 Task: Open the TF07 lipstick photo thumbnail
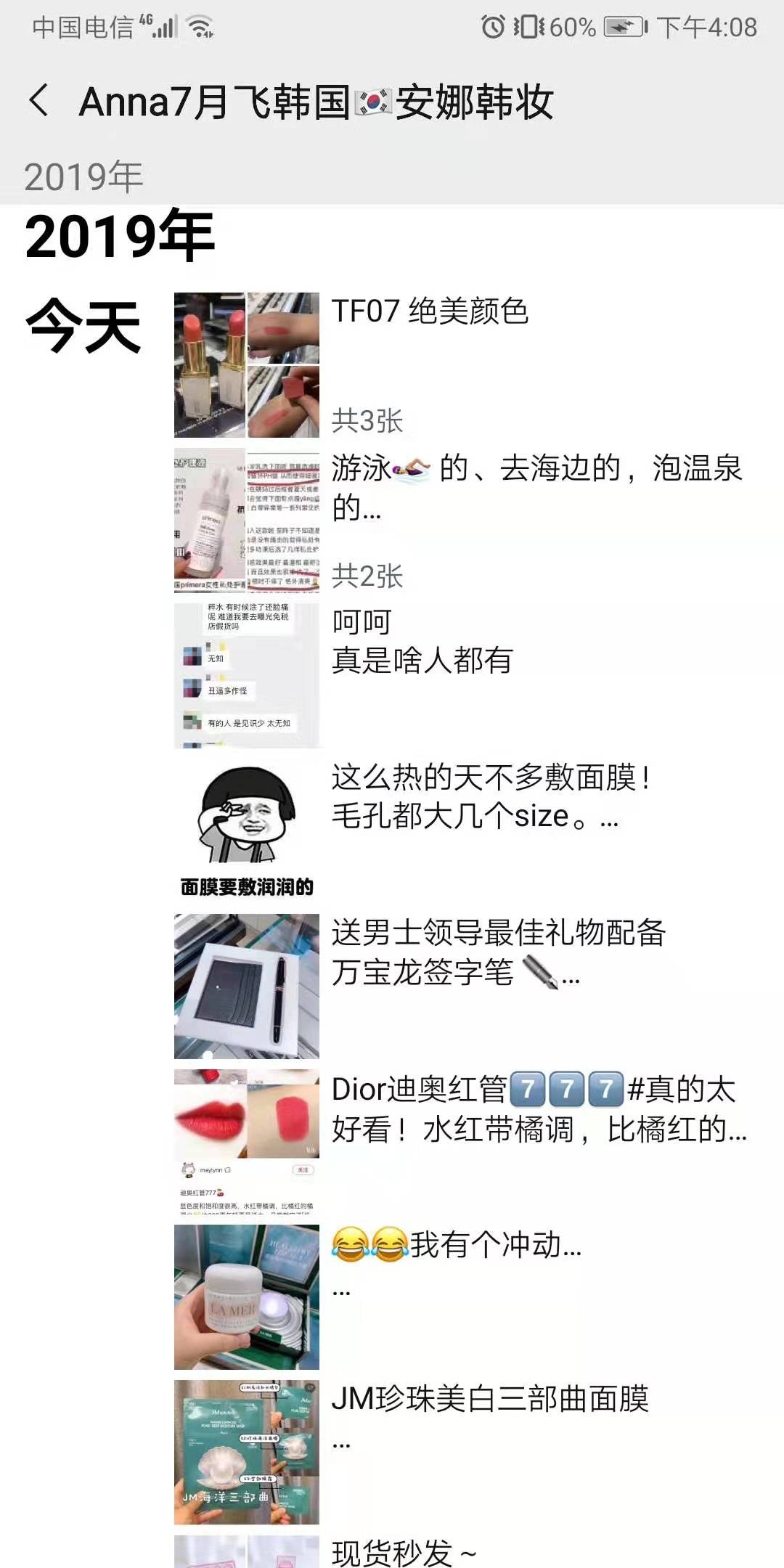(x=247, y=359)
